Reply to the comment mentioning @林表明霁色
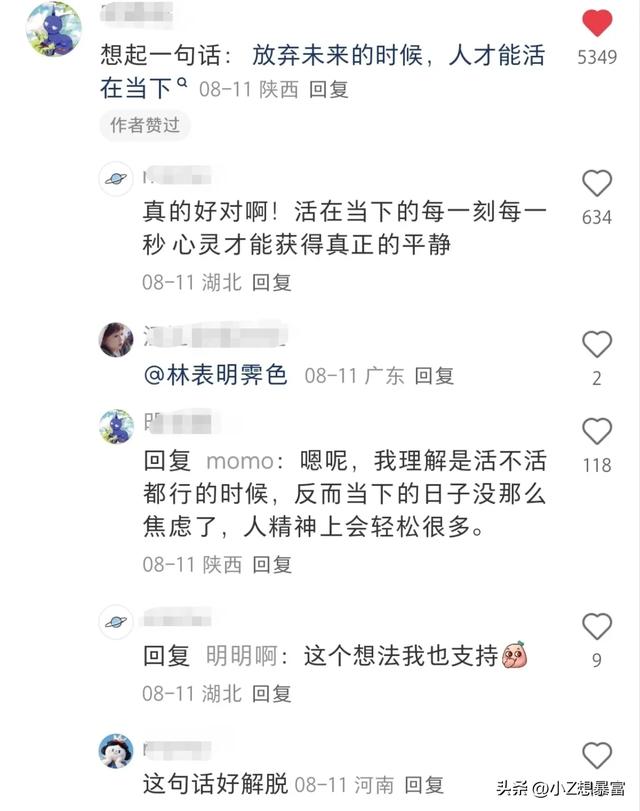This screenshot has width=640, height=811. pyautogui.click(x=434, y=376)
